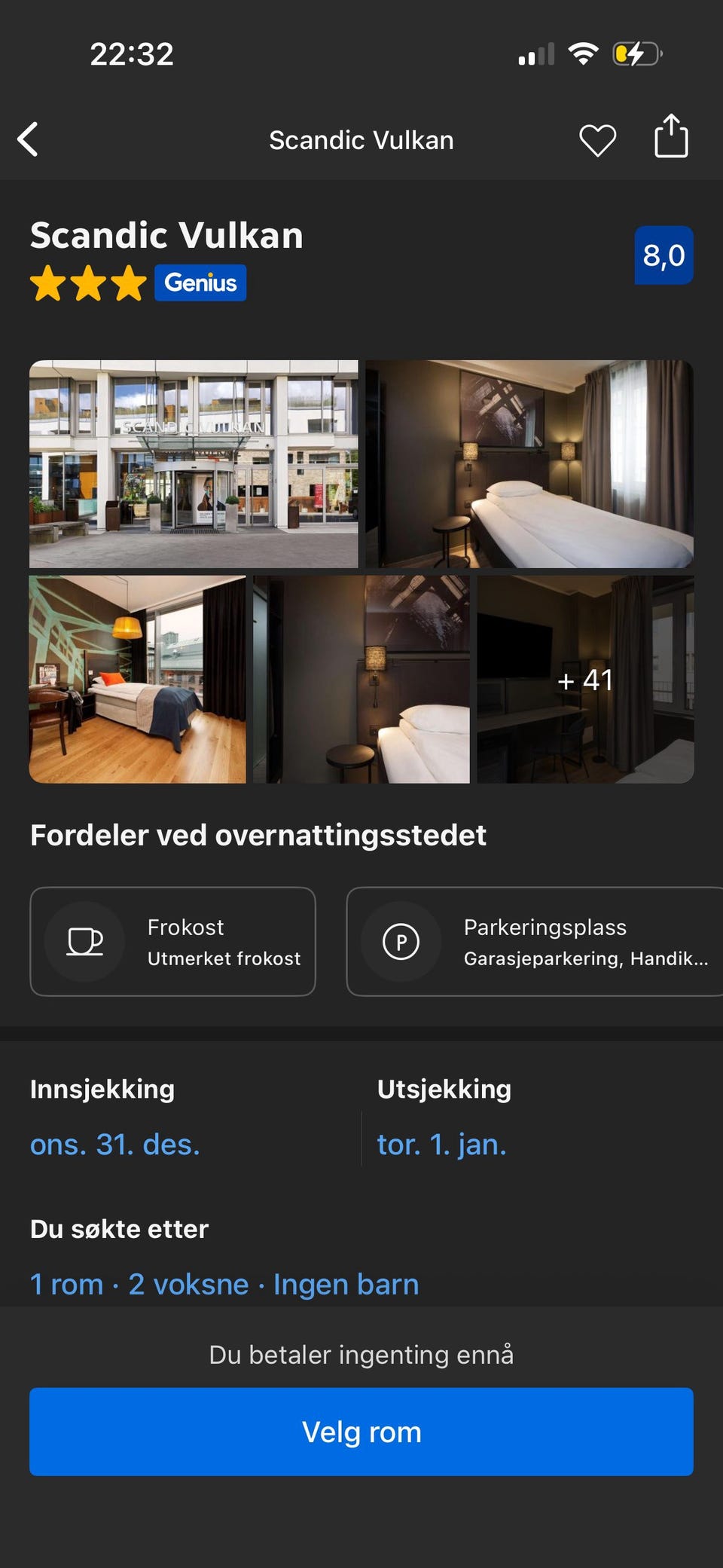The image size is (723, 1568).
Task: Tap the Wi-Fi icon in the status bar
Action: 584,53
